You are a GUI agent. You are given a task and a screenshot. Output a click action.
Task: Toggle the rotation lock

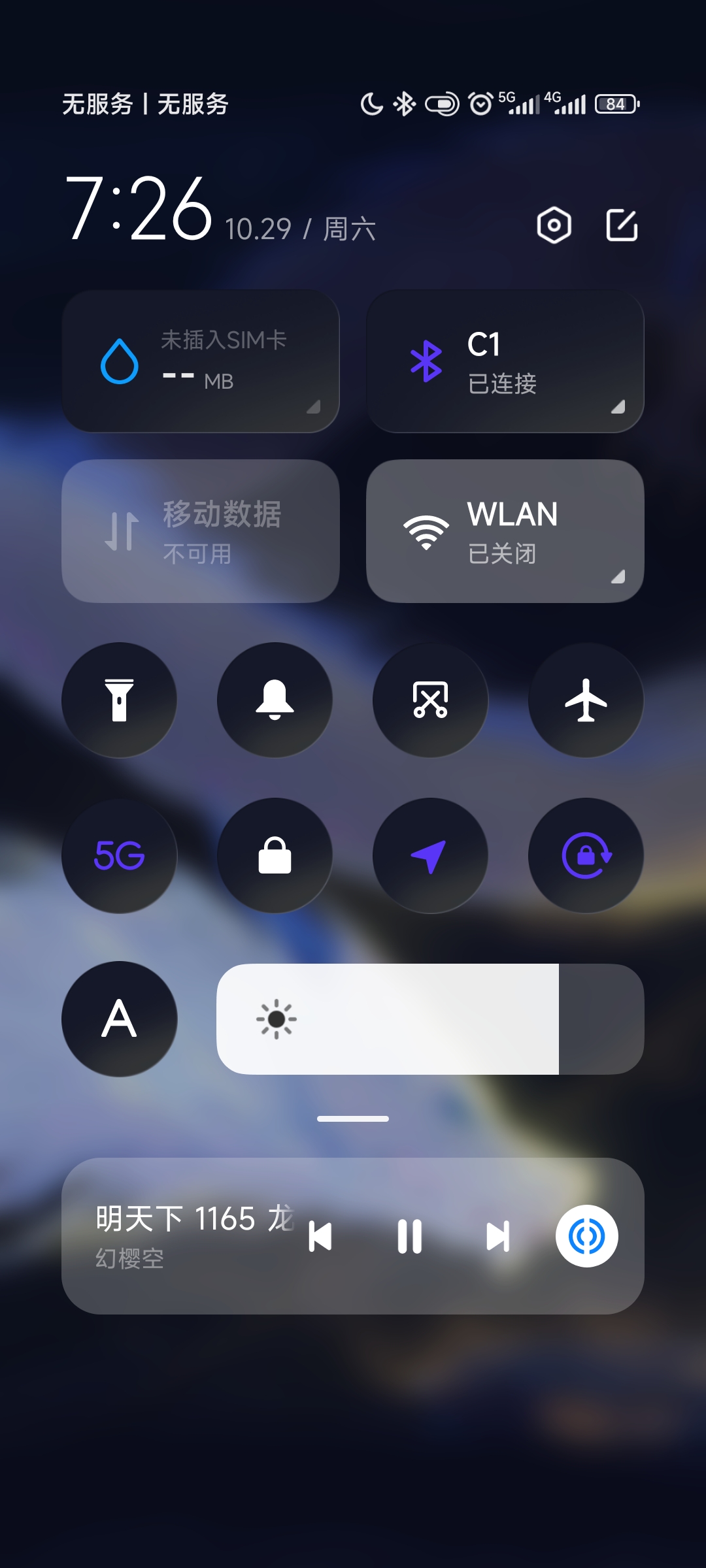[x=586, y=855]
